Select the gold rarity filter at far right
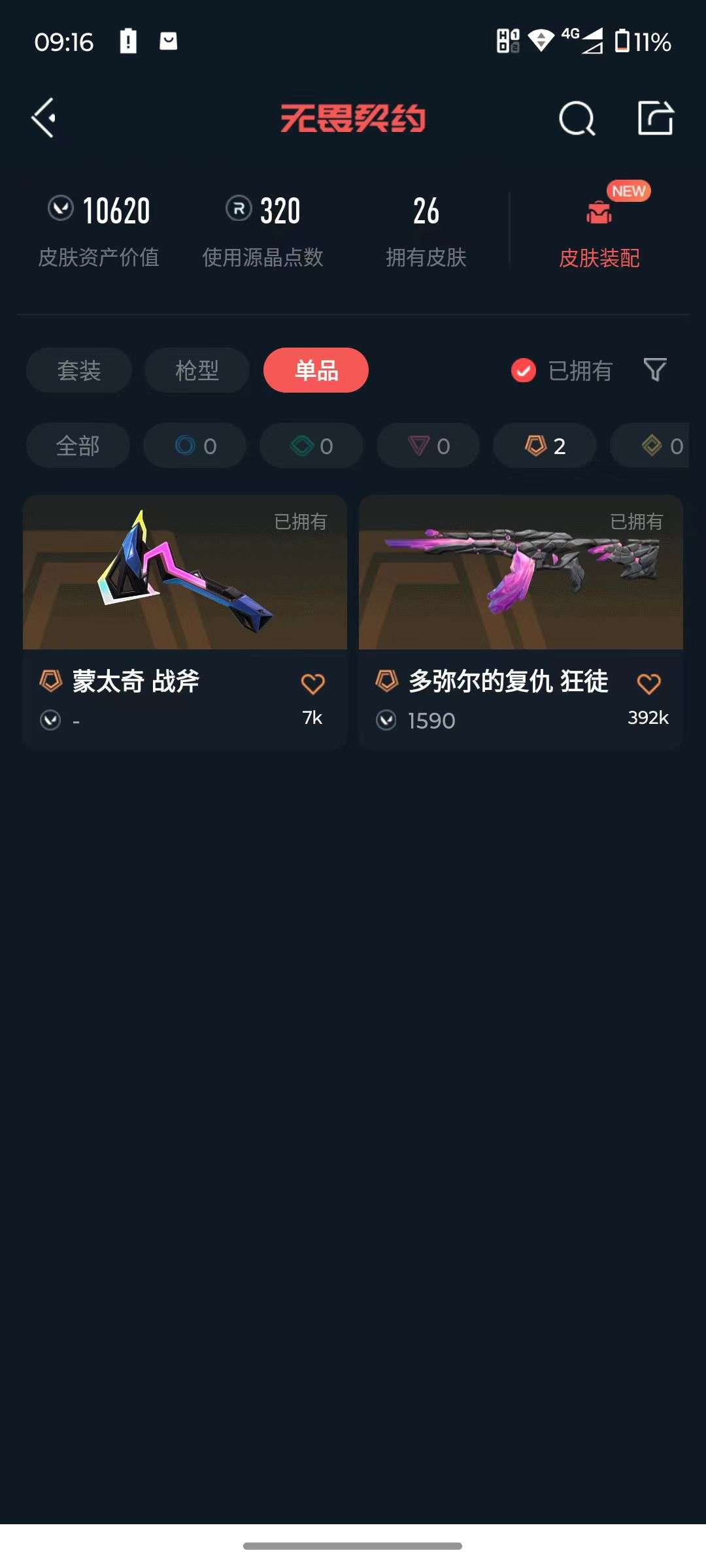This screenshot has width=706, height=1568. click(x=657, y=446)
